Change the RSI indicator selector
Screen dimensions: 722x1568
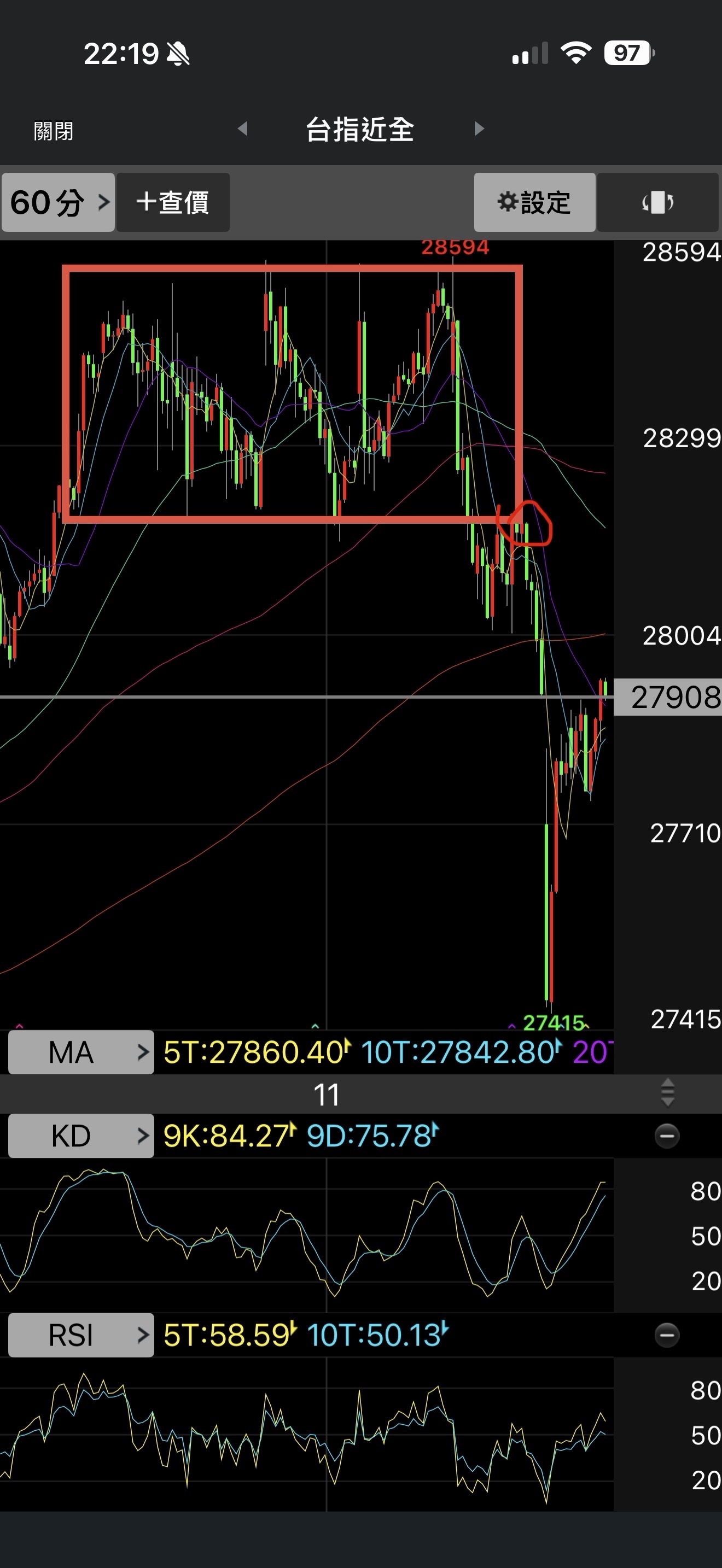(81, 1336)
